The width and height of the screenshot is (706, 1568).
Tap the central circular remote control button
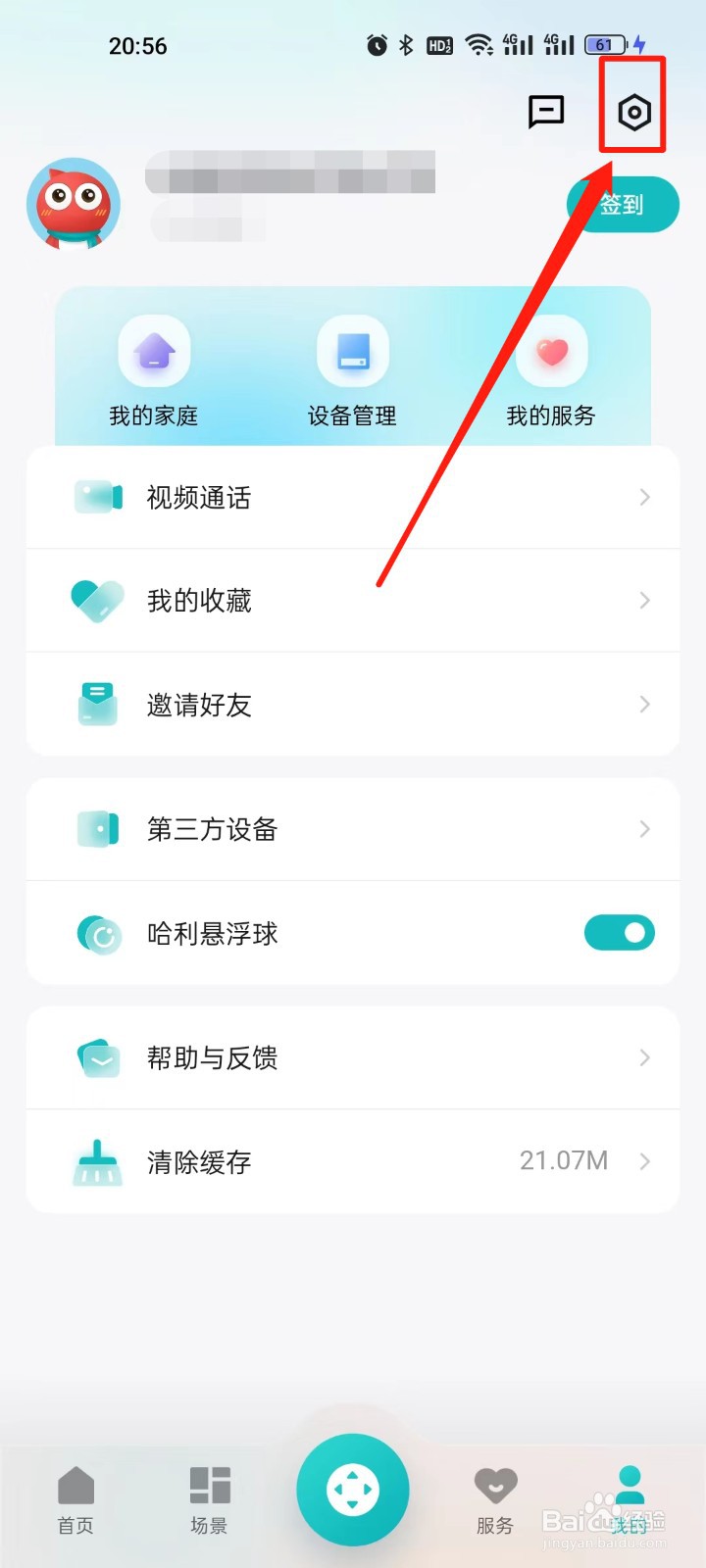click(353, 1488)
